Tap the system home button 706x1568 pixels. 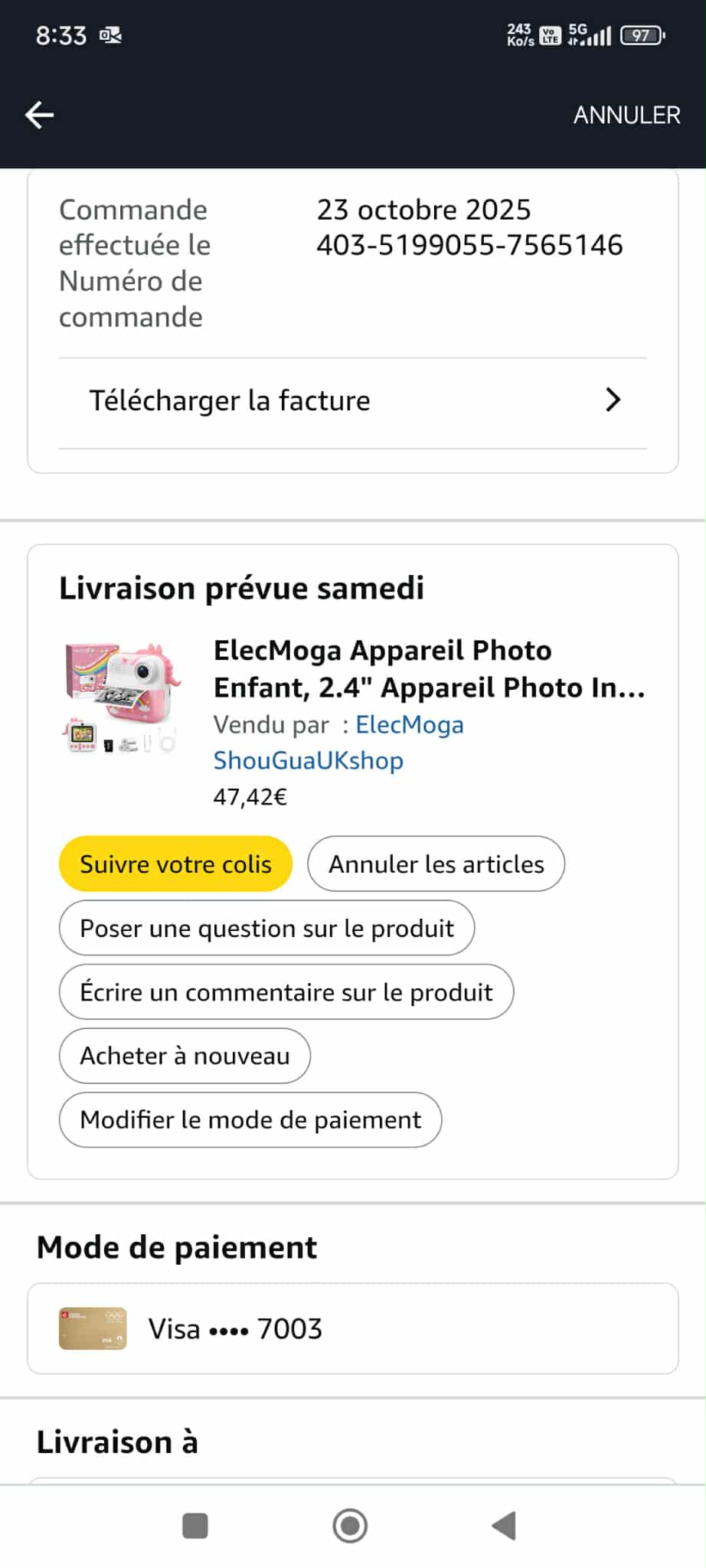pos(350,1526)
